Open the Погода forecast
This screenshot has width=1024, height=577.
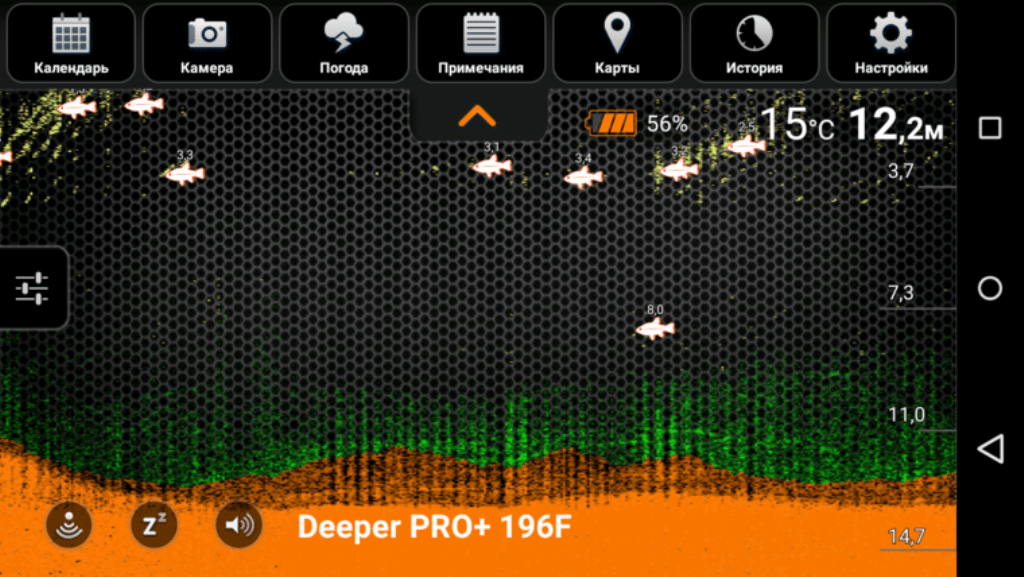point(344,43)
